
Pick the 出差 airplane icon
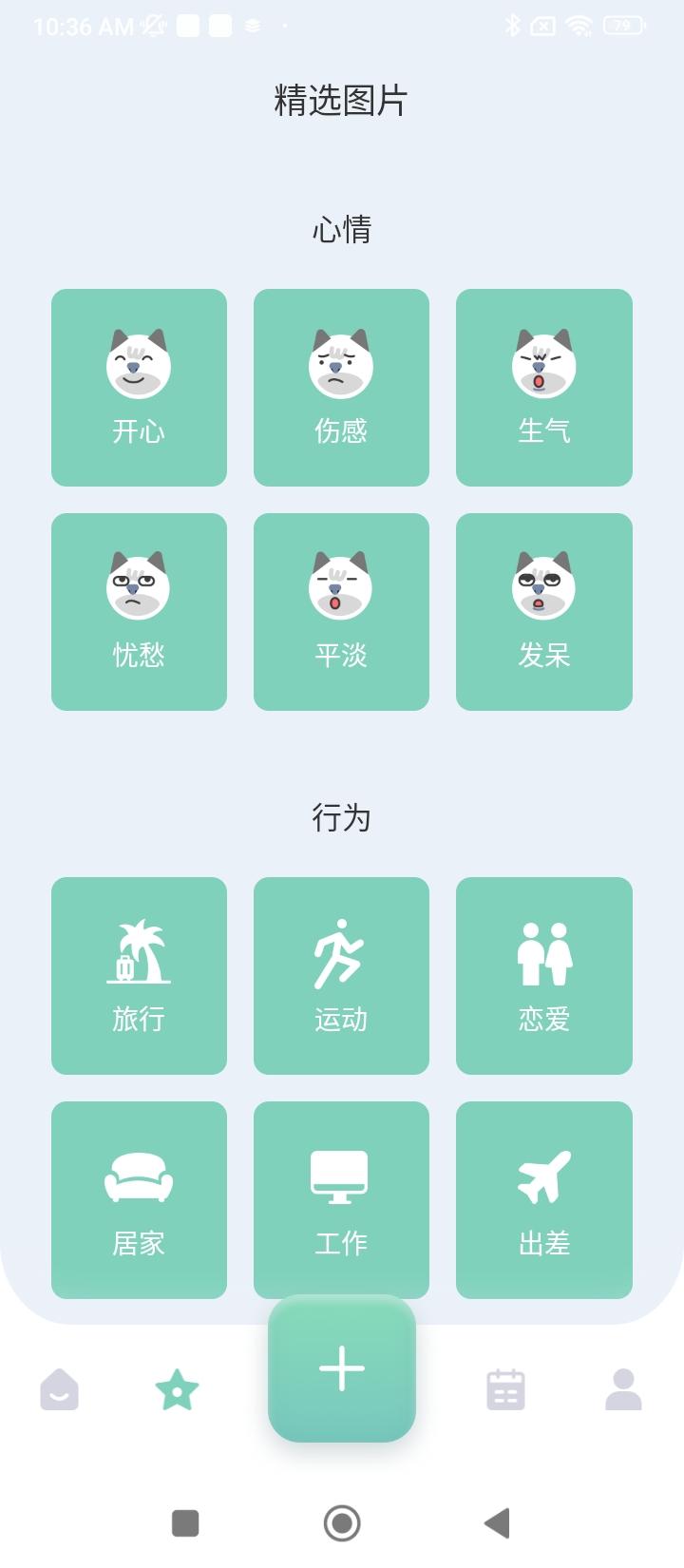(x=543, y=1175)
